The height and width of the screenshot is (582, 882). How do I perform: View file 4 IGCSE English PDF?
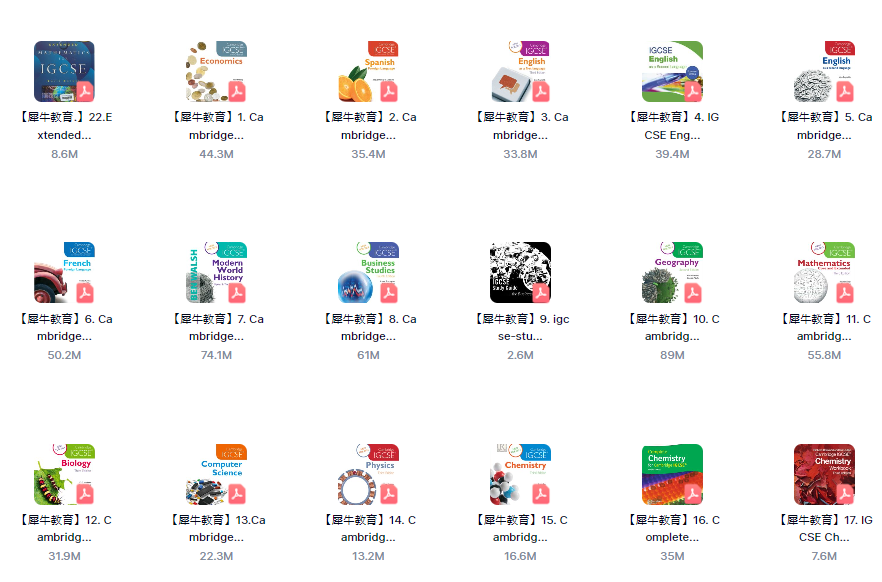tap(672, 72)
